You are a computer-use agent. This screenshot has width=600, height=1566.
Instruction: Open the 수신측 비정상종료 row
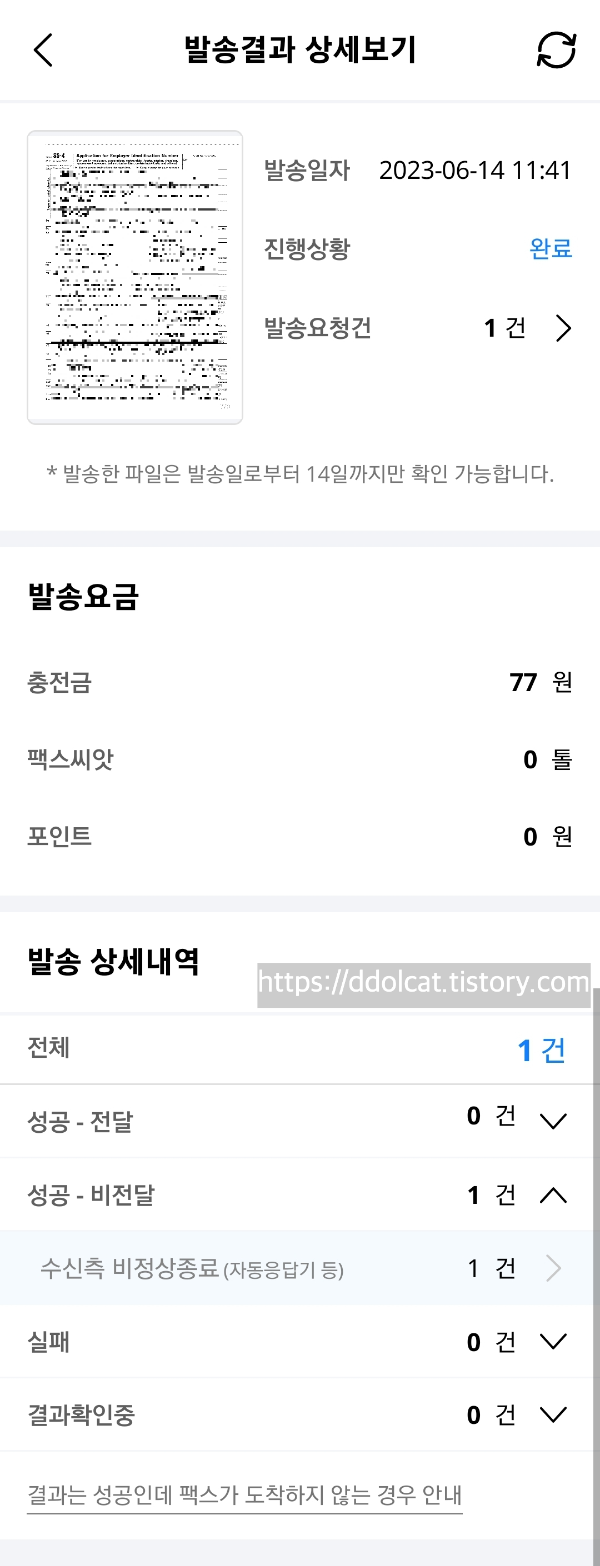(x=300, y=1268)
